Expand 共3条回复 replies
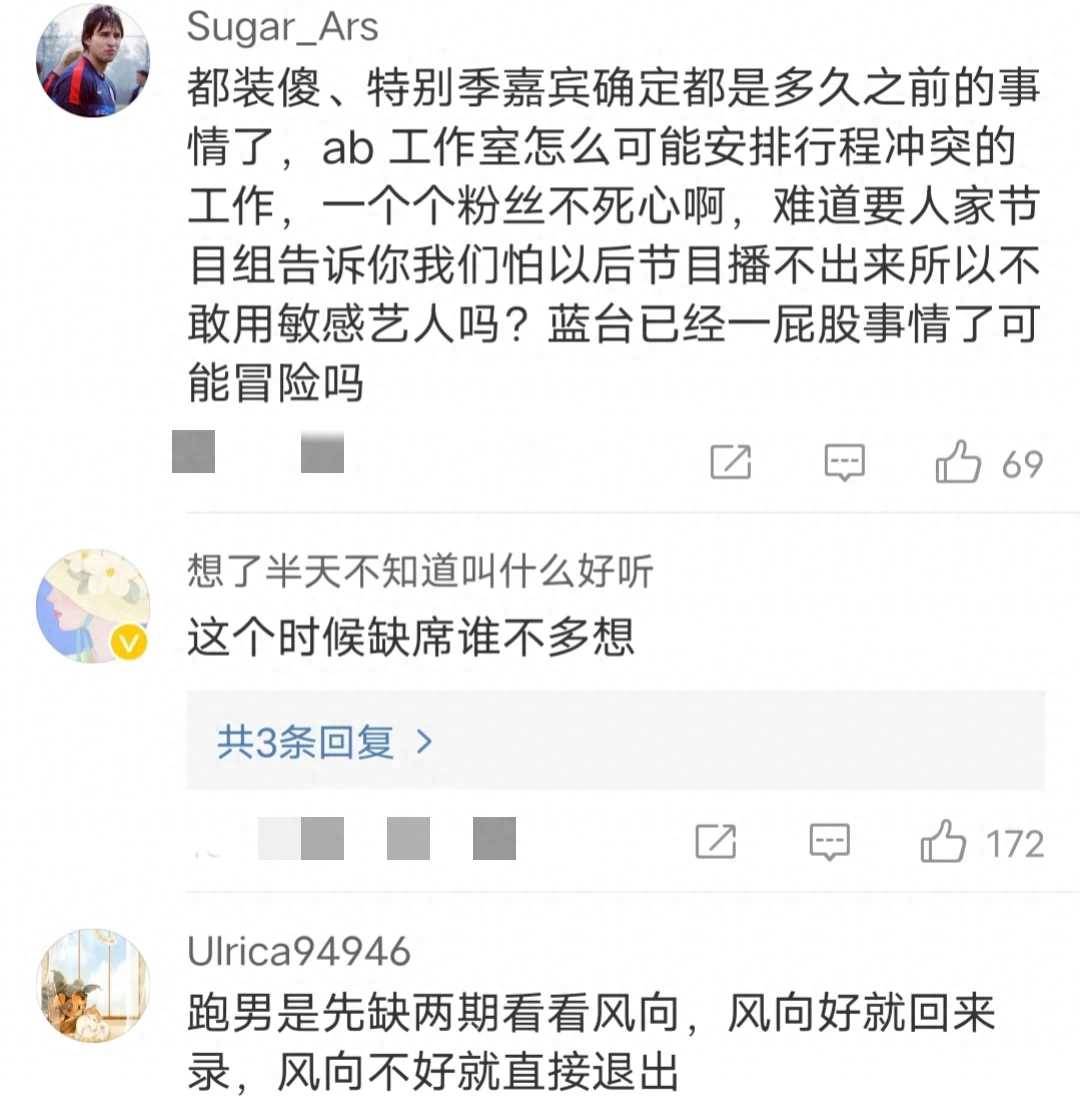1080x1104 pixels. (325, 742)
